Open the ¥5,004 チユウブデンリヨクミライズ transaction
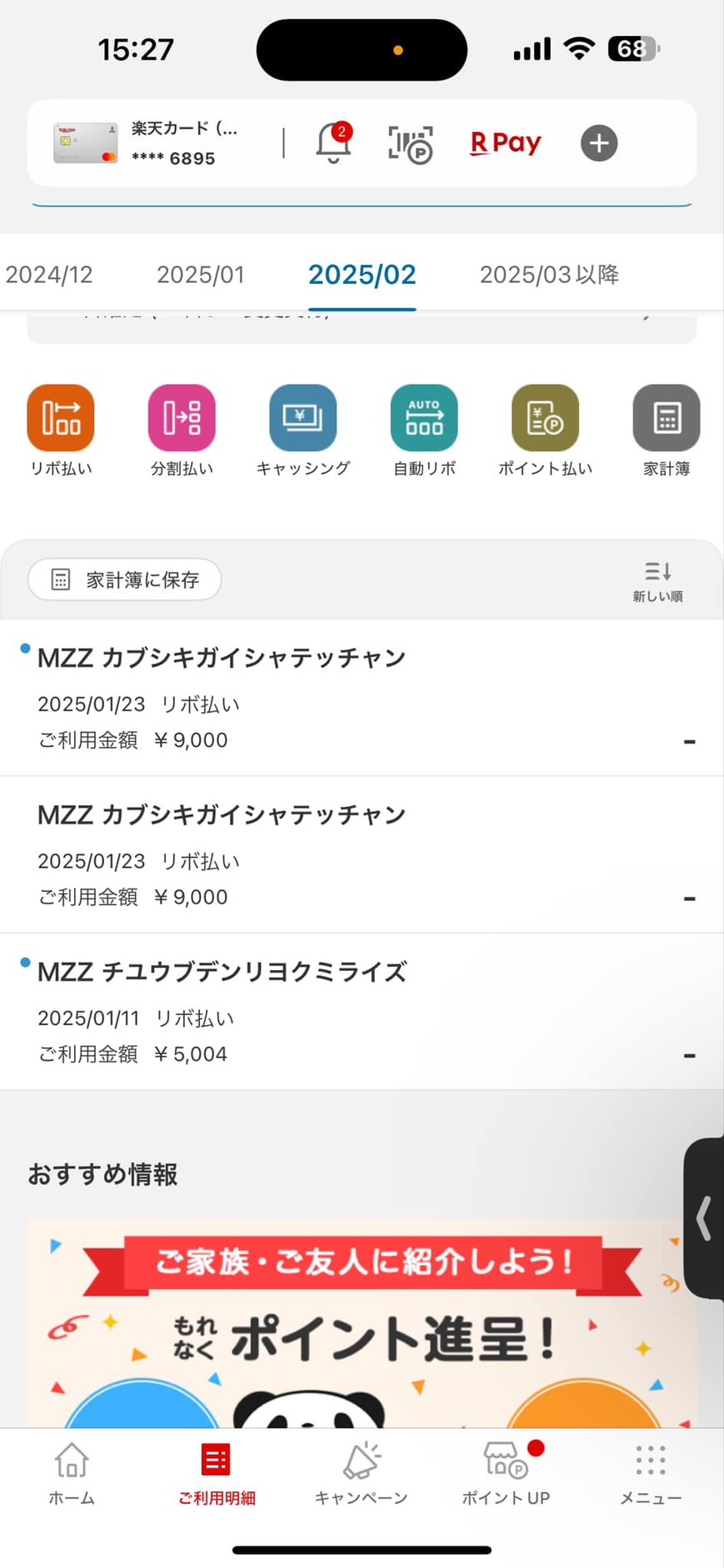This screenshot has height=1568, width=724. point(362,1012)
